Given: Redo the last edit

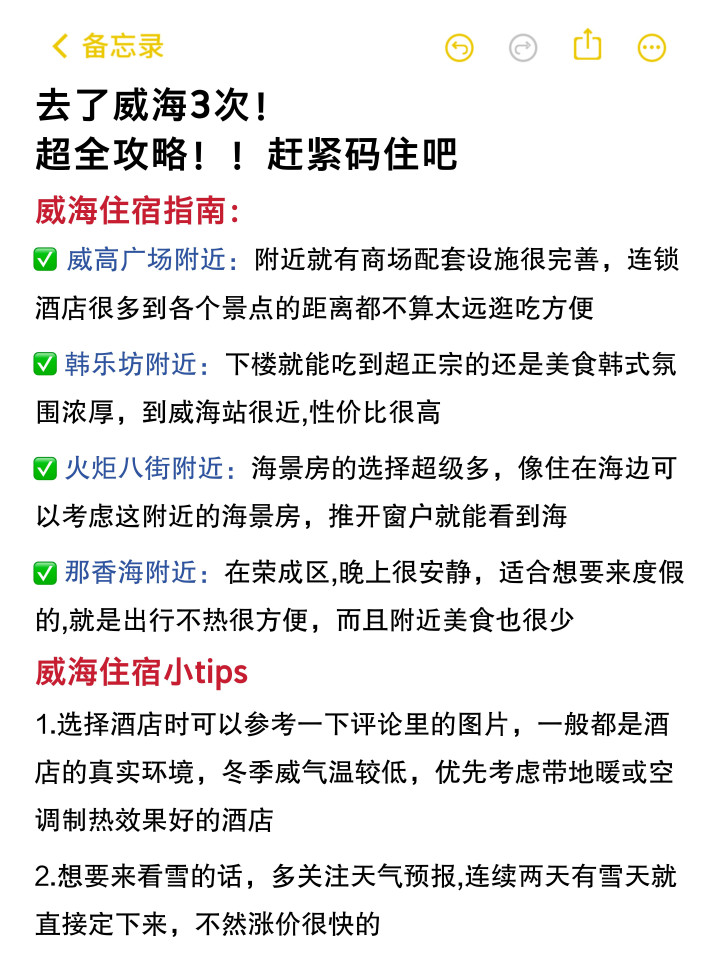Looking at the screenshot, I should coord(523,47).
